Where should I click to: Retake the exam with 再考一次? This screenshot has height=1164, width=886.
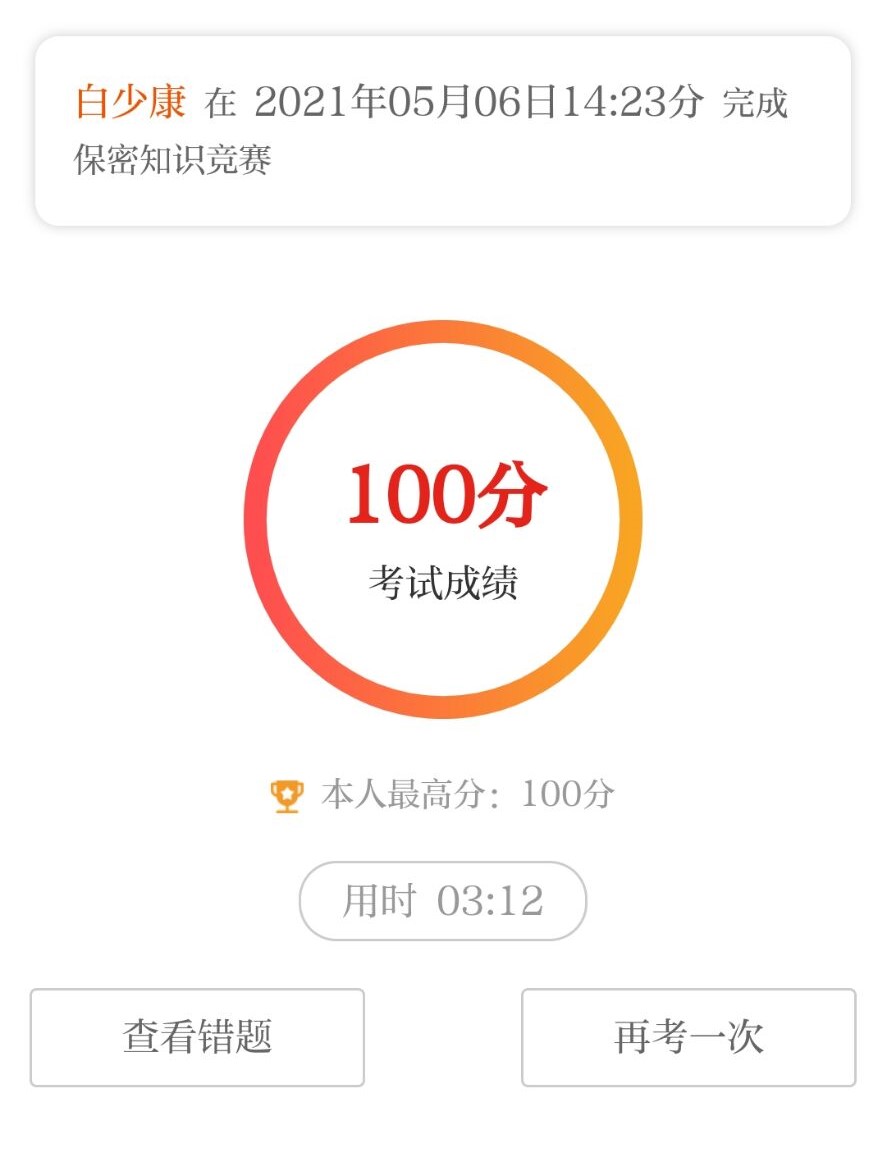(688, 1037)
